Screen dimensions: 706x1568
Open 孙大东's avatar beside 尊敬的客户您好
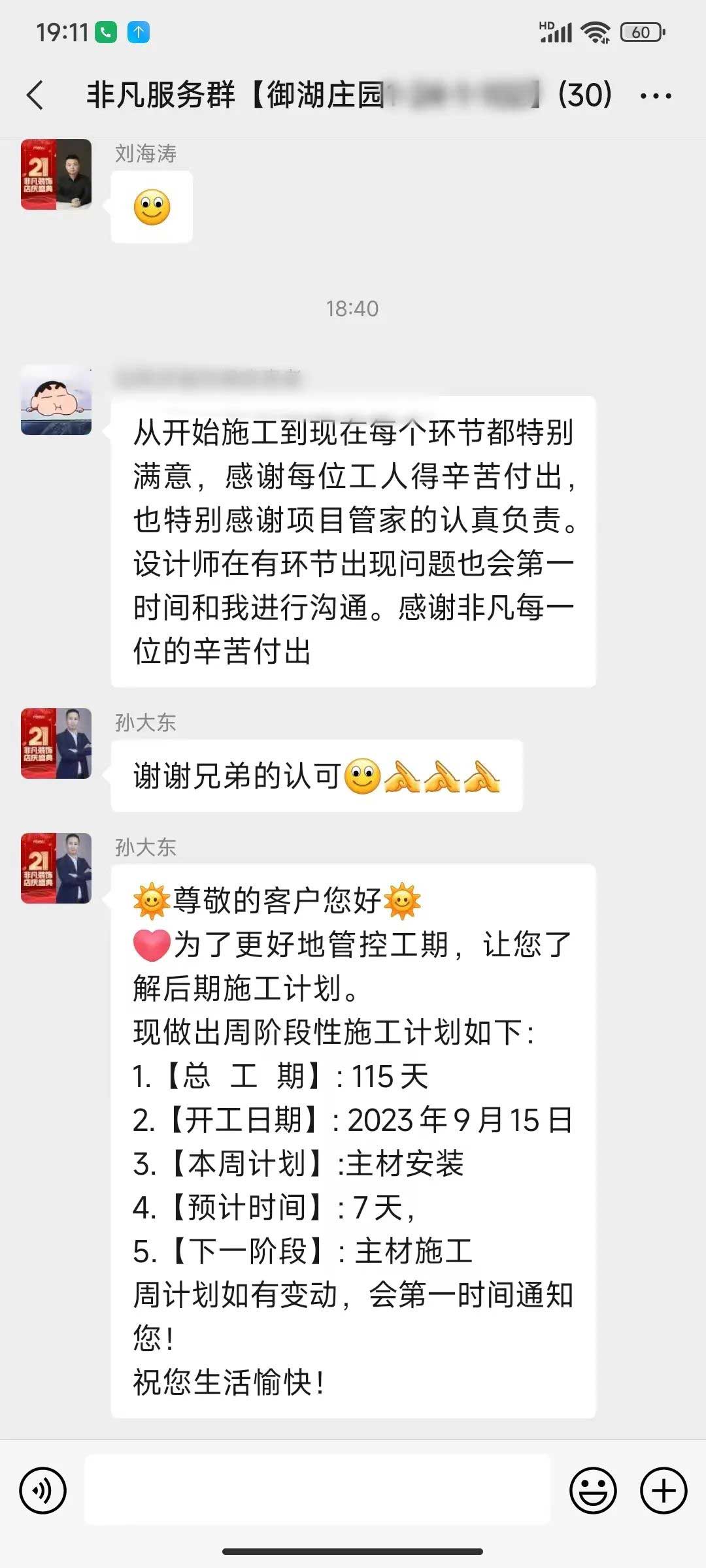tap(56, 868)
